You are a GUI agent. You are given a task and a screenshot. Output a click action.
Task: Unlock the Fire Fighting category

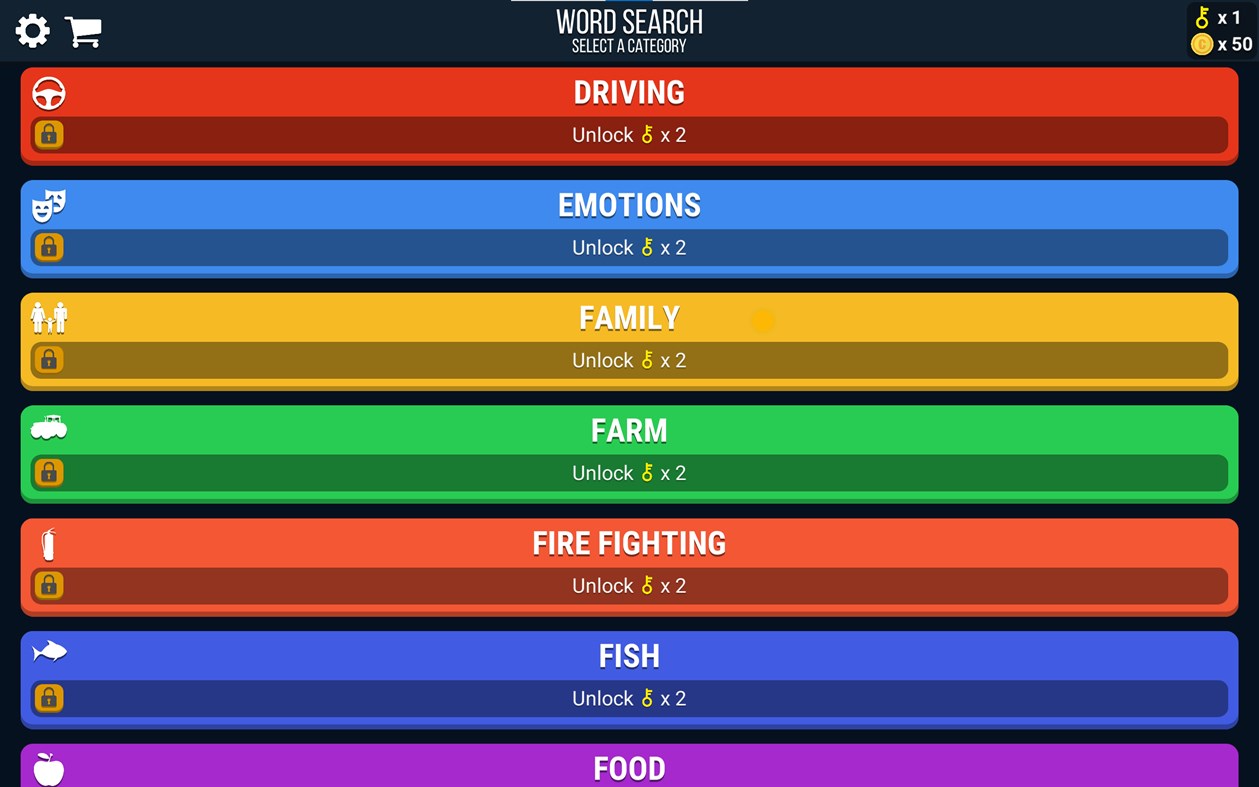point(629,586)
